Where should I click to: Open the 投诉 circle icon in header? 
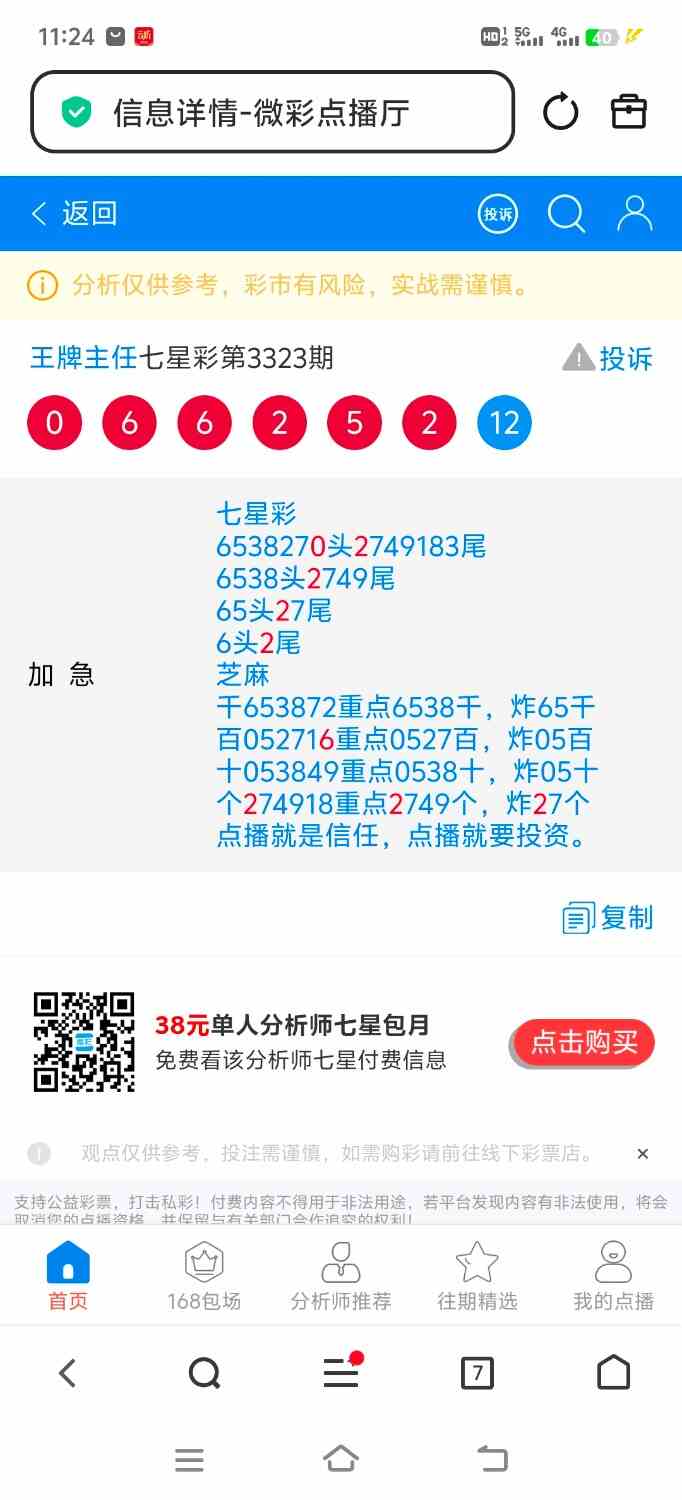point(497,213)
